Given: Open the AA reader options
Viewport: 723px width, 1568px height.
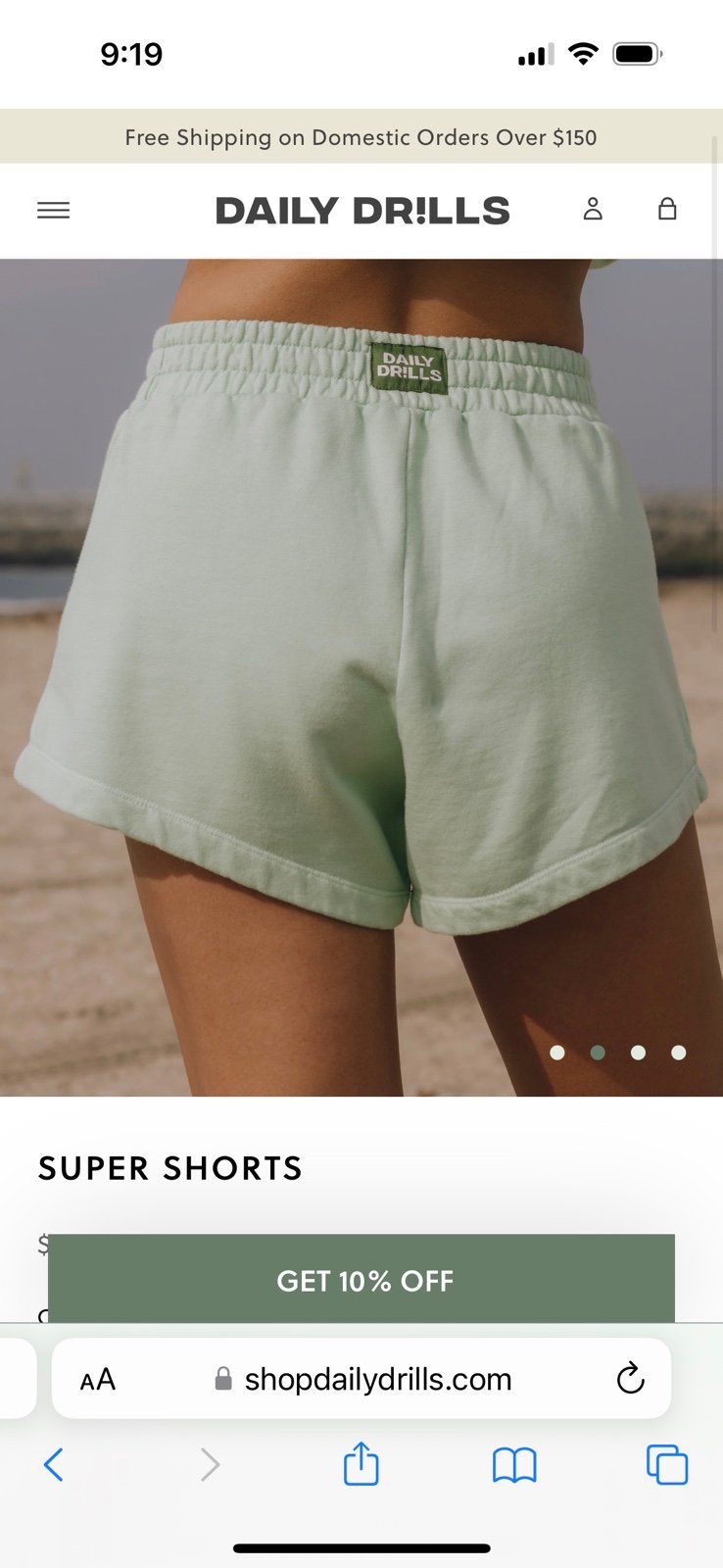Looking at the screenshot, I should coord(98,1380).
